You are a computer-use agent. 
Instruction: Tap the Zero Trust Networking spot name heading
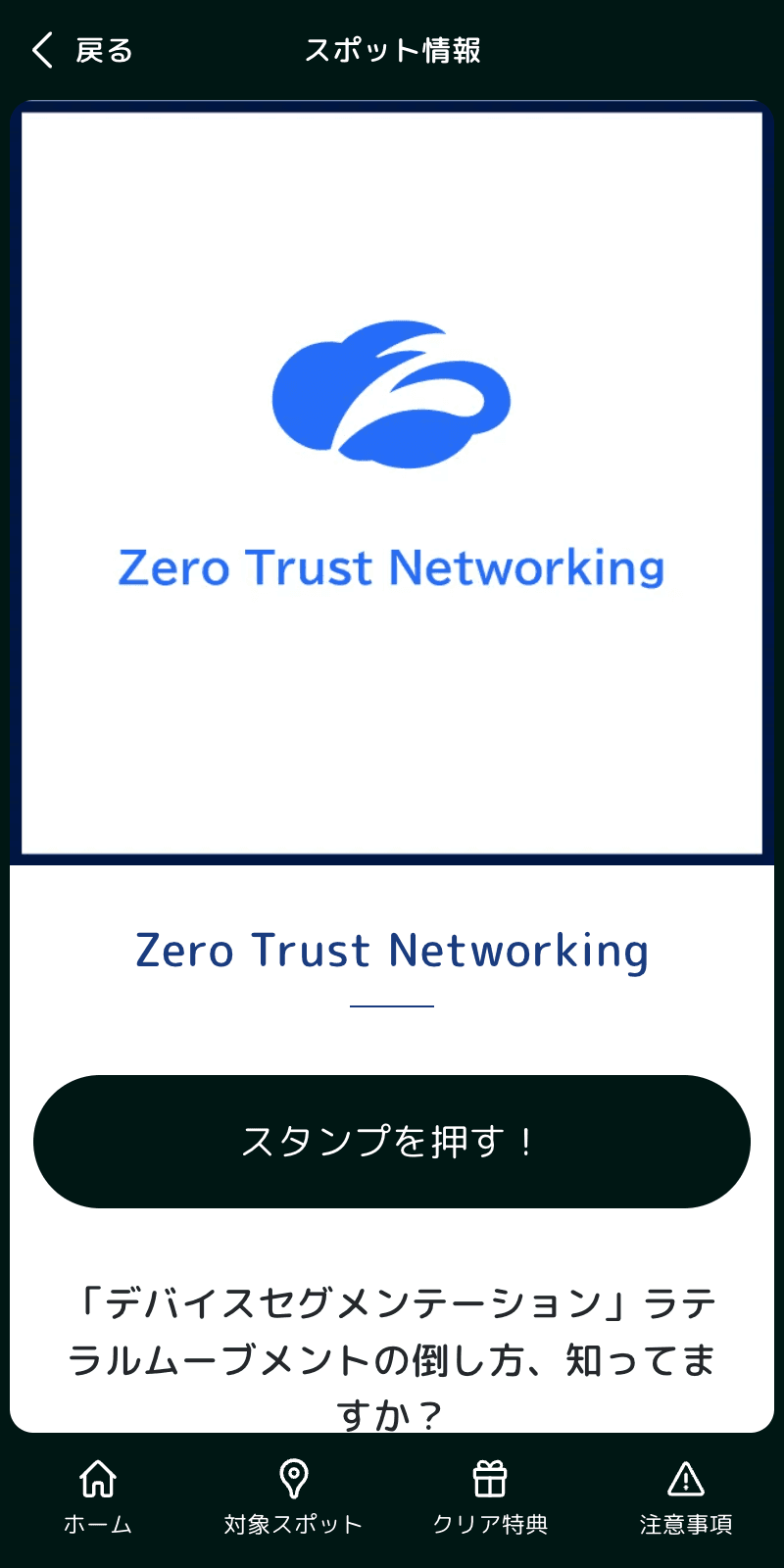[x=392, y=951]
